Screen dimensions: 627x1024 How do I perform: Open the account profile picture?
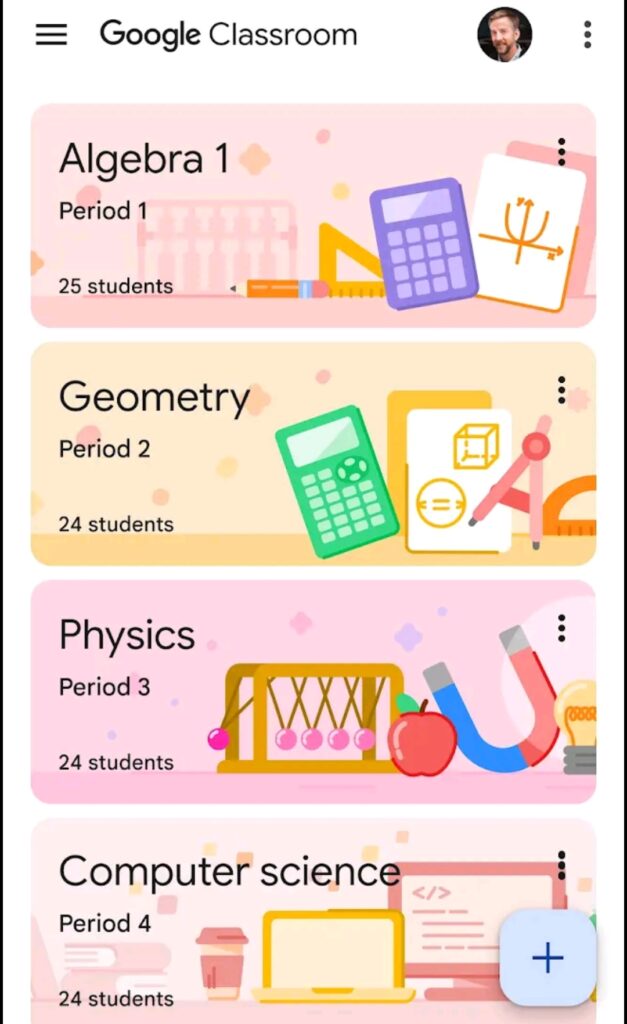coord(504,36)
